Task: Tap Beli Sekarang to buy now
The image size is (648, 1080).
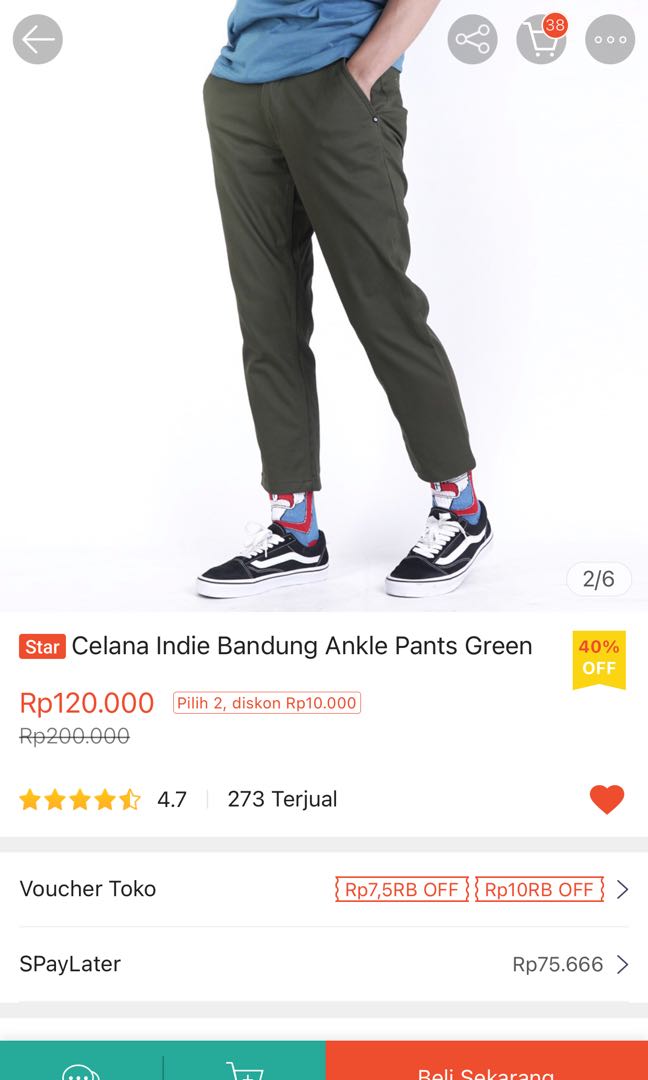Action: click(486, 1066)
